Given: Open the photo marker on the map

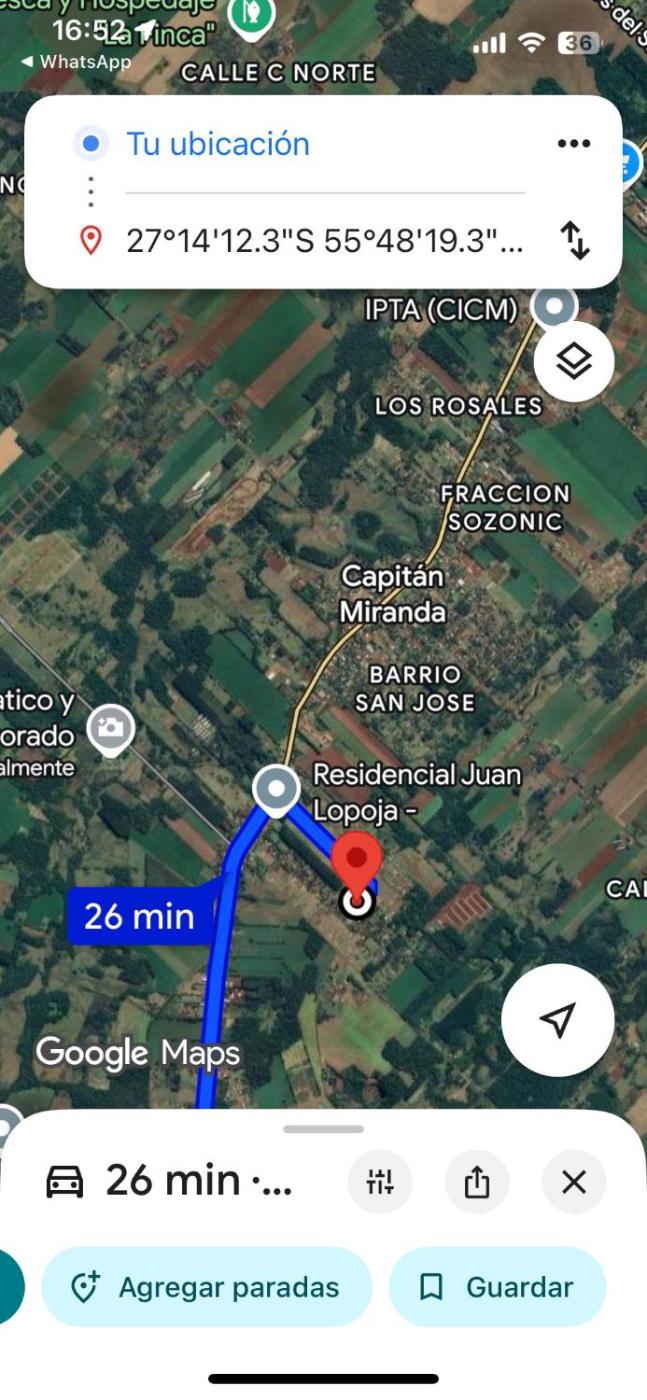Looking at the screenshot, I should tap(111, 728).
